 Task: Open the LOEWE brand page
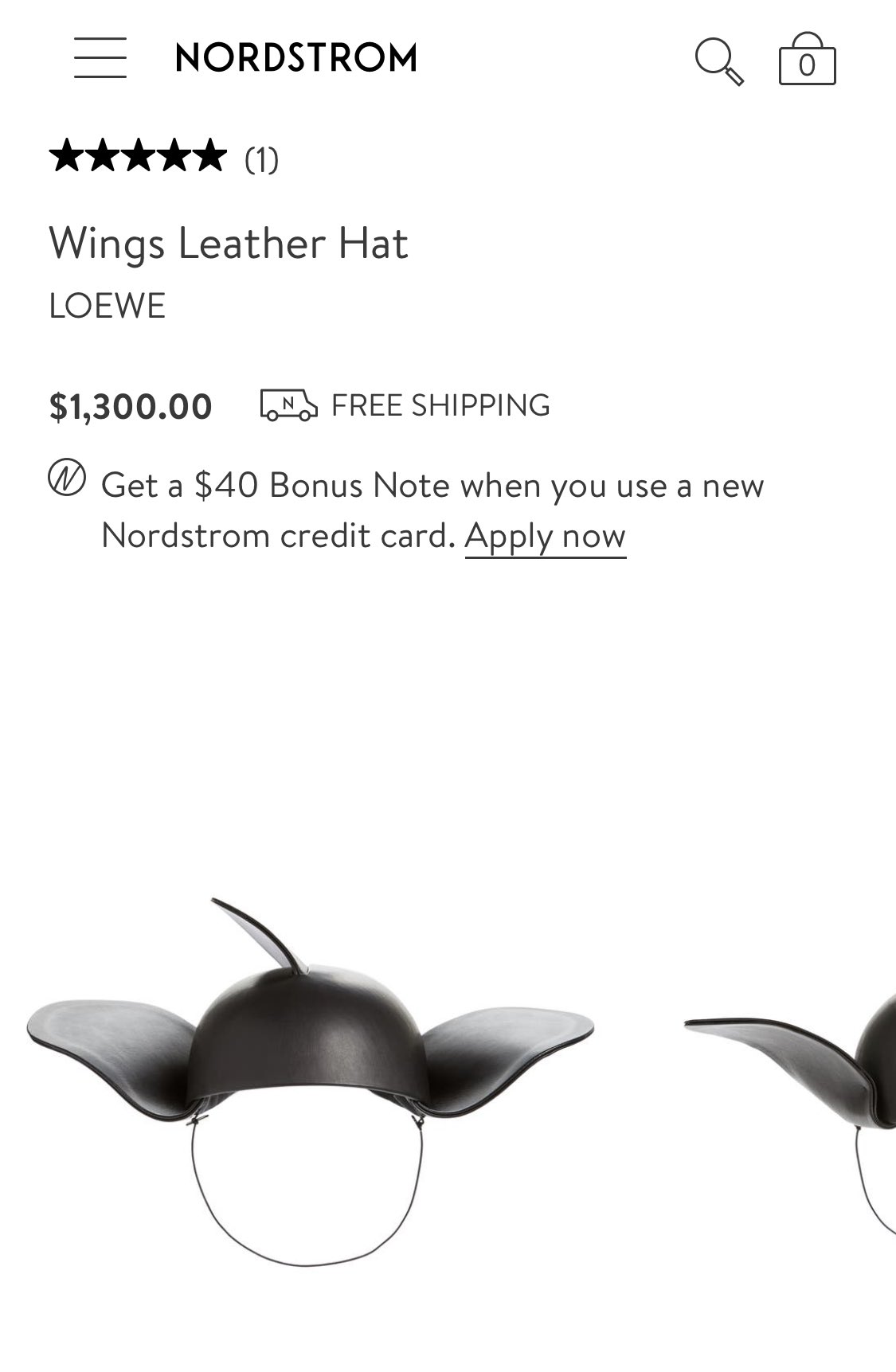click(x=108, y=306)
